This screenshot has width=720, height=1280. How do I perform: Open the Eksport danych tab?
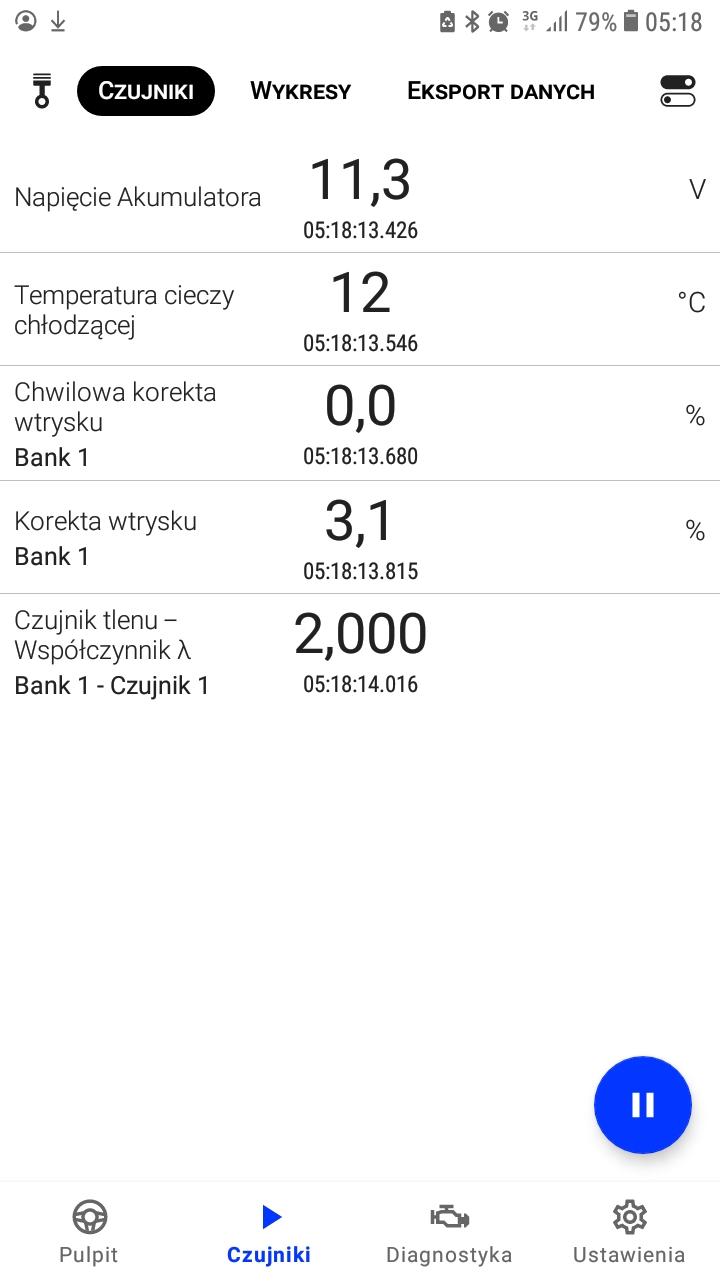(x=501, y=91)
